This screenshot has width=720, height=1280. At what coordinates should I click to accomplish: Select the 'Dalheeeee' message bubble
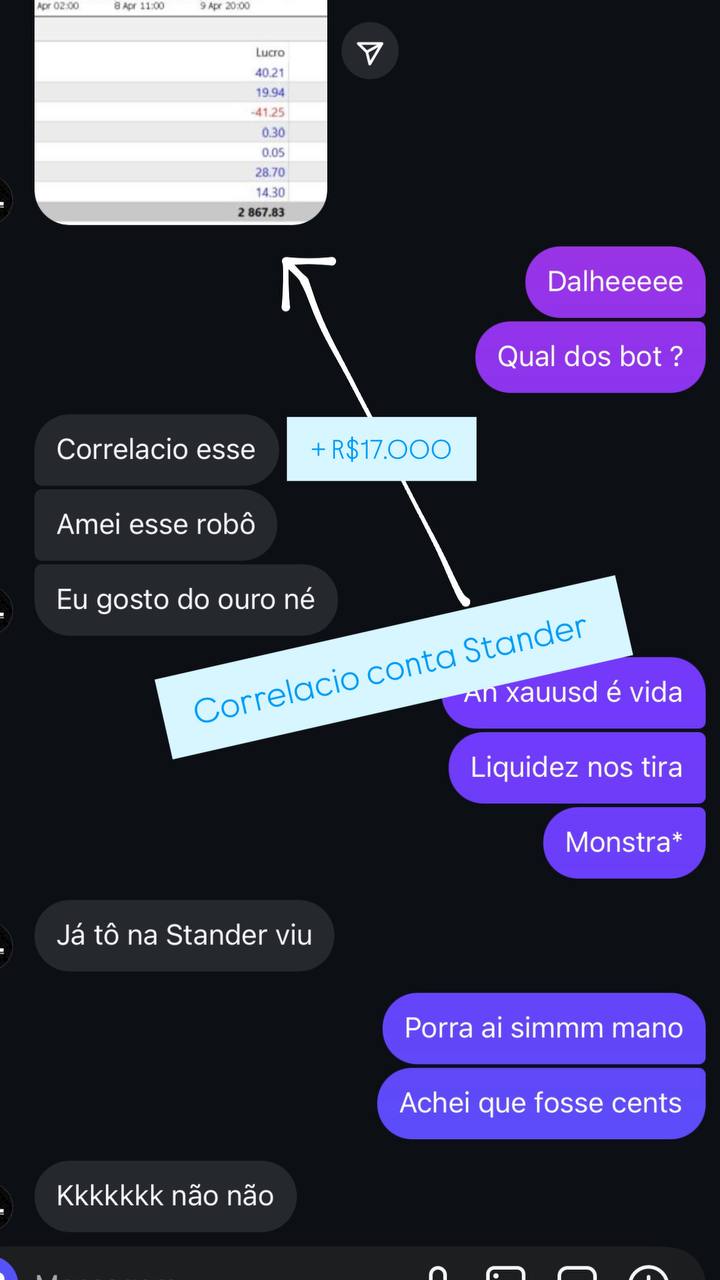tap(615, 282)
